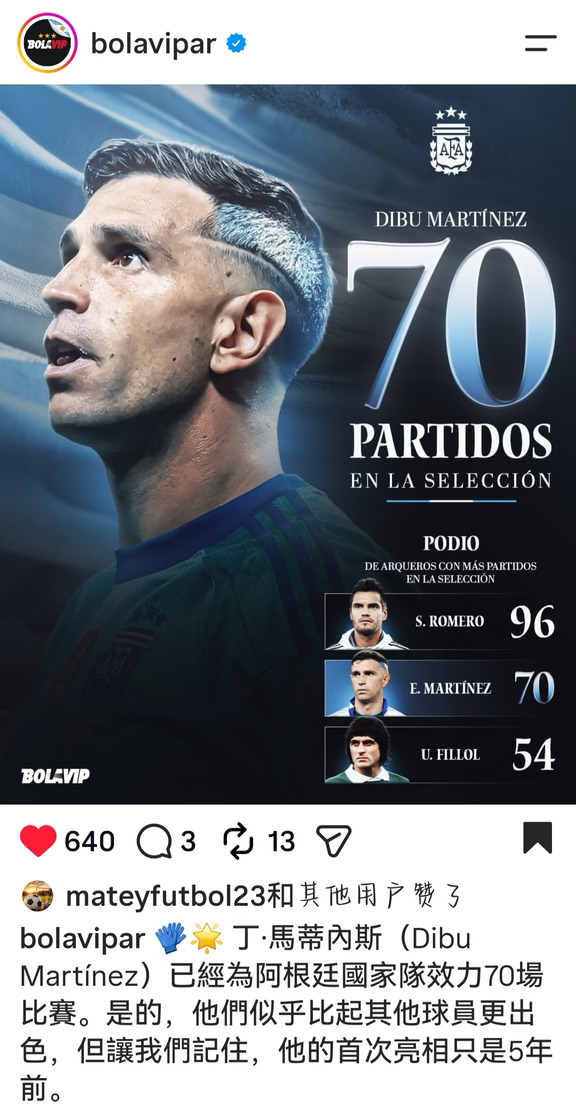Remove the post from saved bookmarks
The image size is (576, 1110).
tap(537, 838)
